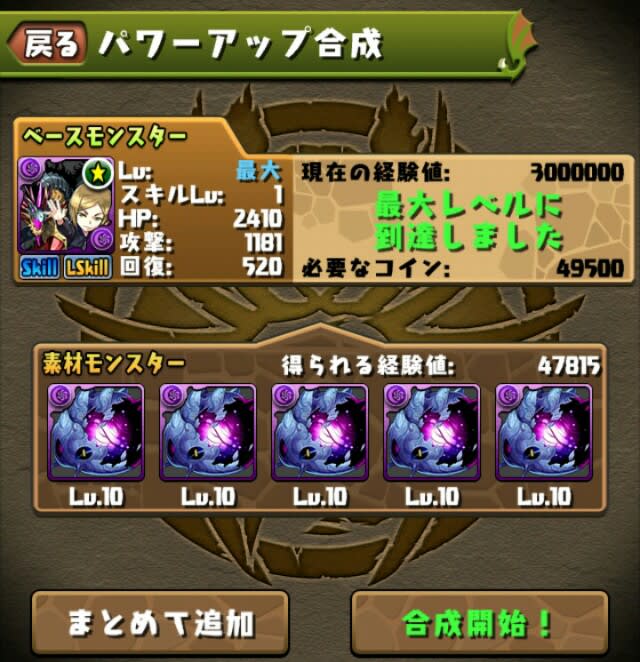640x662 pixels.
Task: Tap まとめて追加 to add materials in bulk
Action: click(x=160, y=623)
